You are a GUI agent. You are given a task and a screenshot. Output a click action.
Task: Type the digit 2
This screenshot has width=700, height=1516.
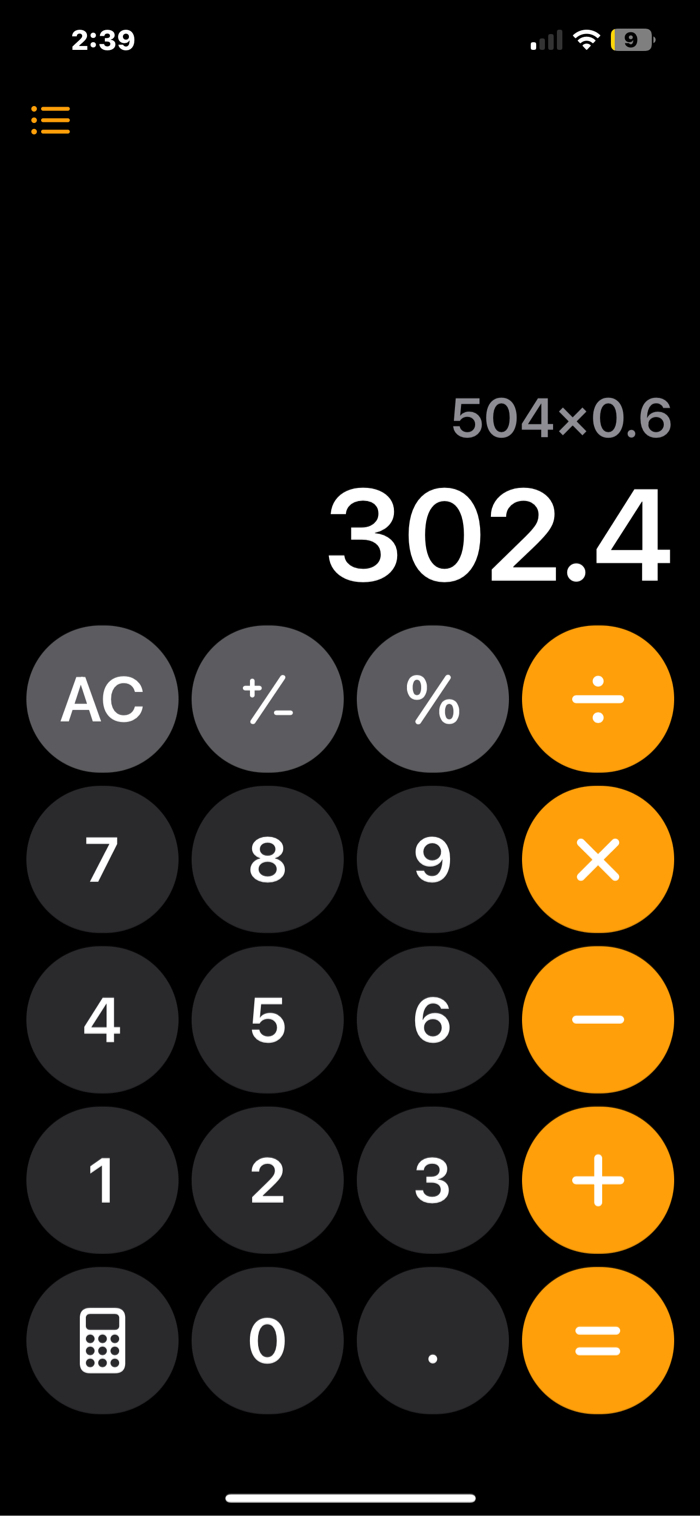point(267,1180)
